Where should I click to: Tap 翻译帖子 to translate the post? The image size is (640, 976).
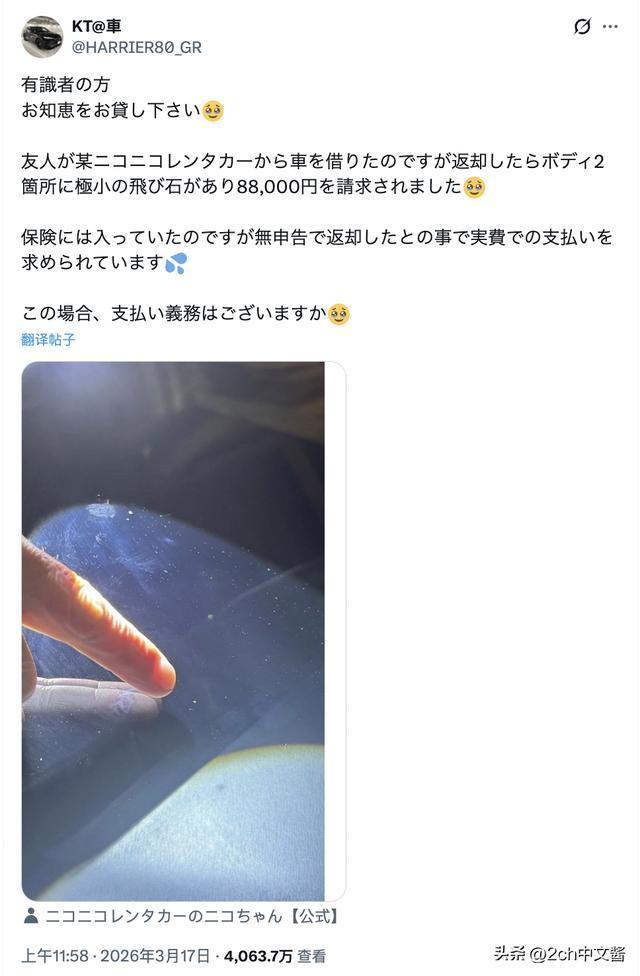coord(48,339)
